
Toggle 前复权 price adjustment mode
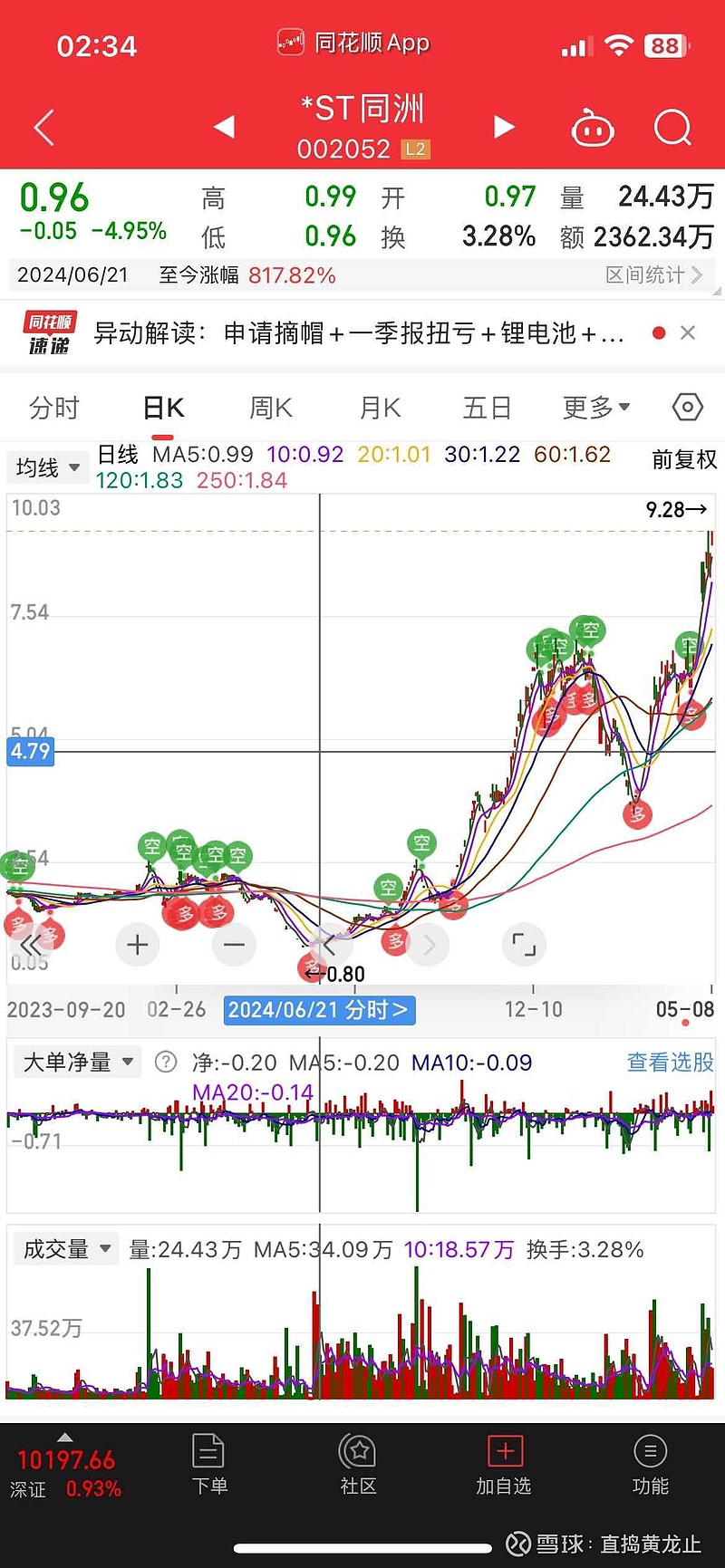click(683, 460)
